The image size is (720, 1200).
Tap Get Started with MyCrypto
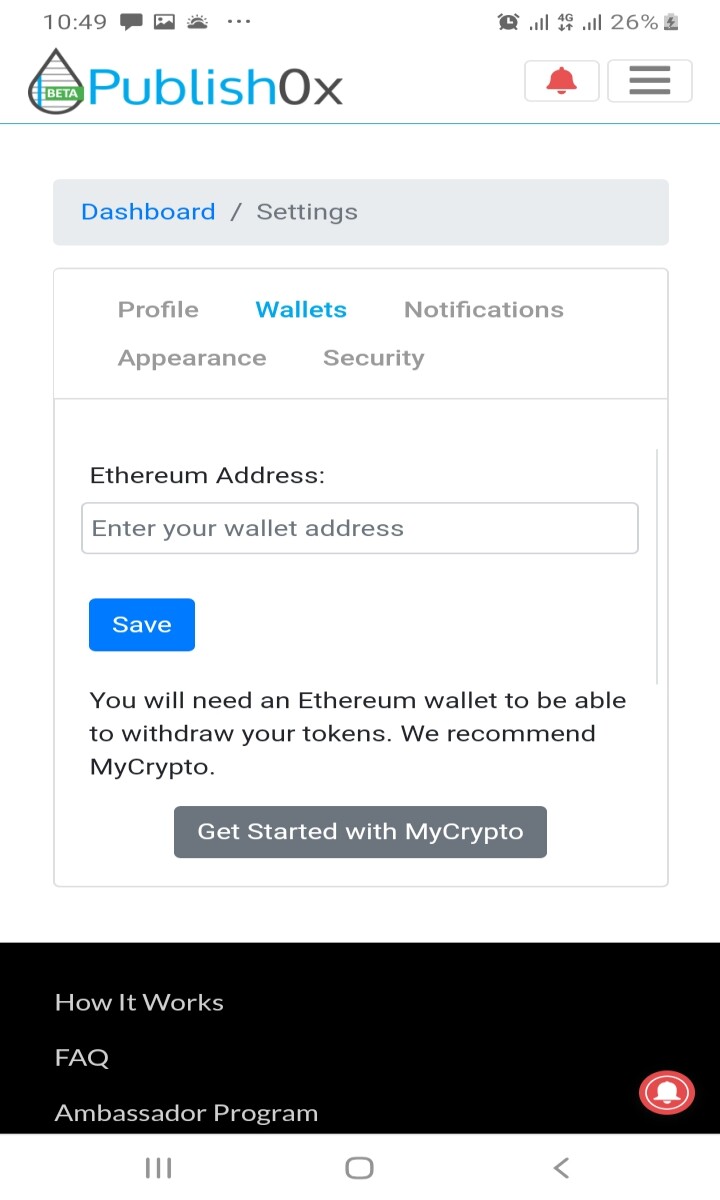[360, 832]
